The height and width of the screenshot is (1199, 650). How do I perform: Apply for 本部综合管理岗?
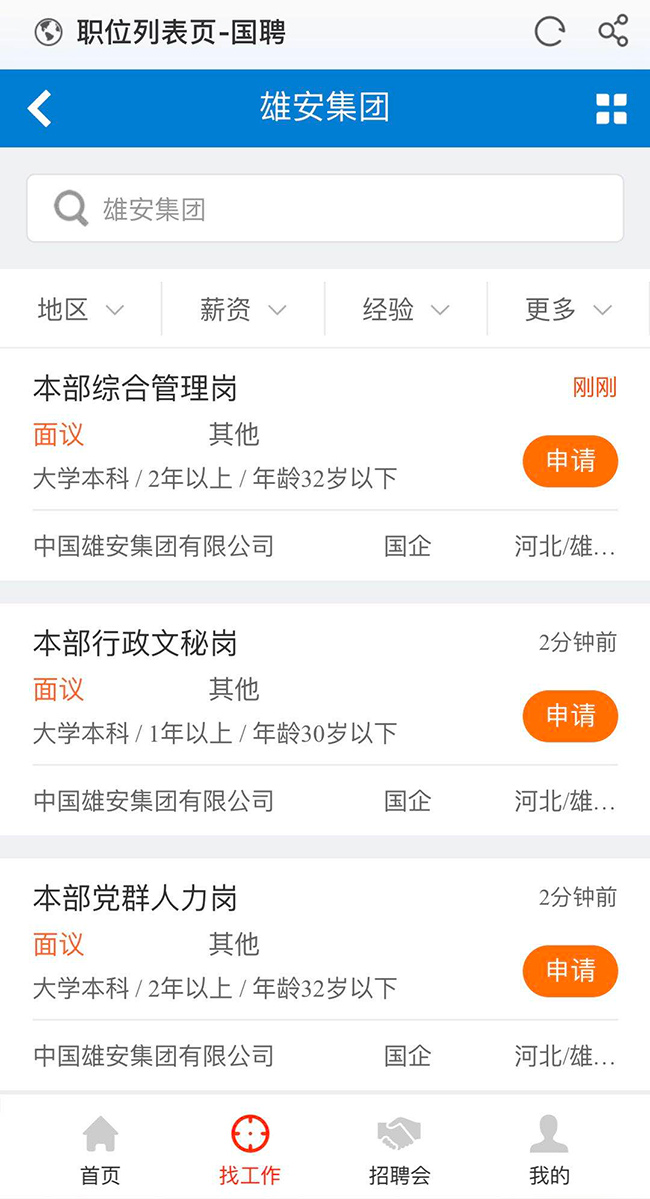point(570,461)
